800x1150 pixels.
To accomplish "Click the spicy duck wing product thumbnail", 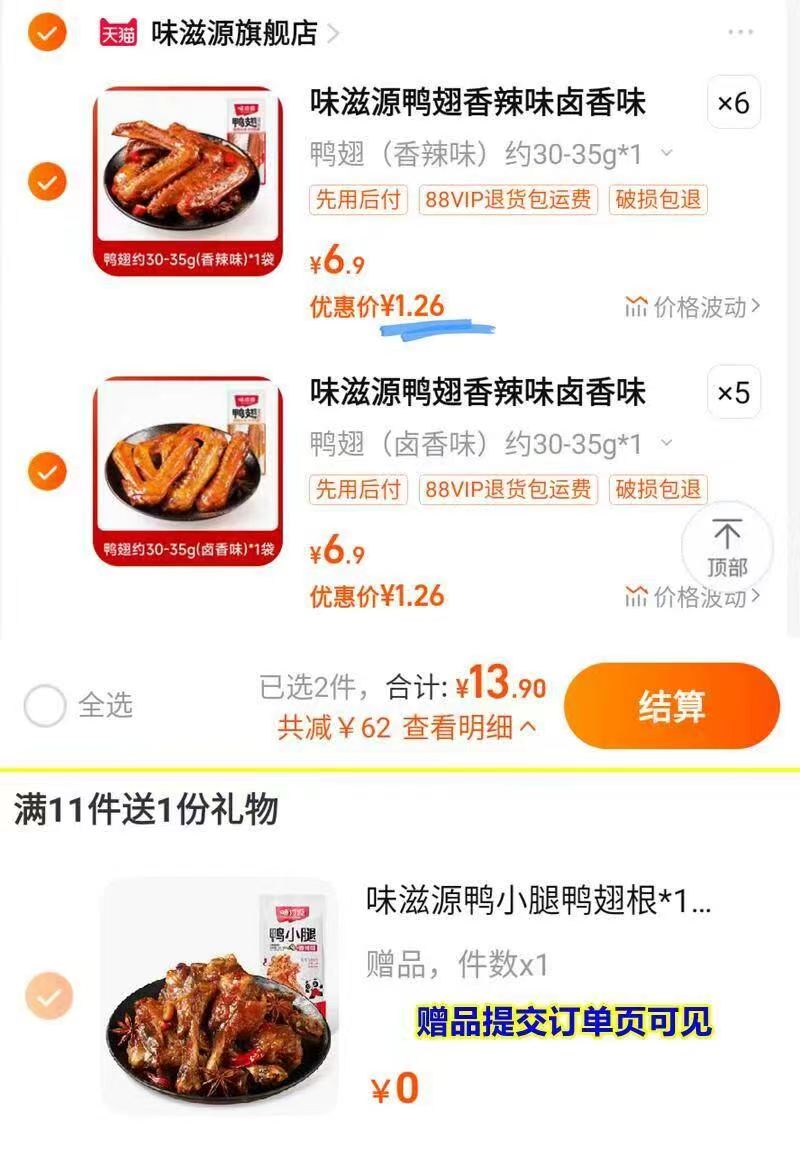I will tap(192, 180).
